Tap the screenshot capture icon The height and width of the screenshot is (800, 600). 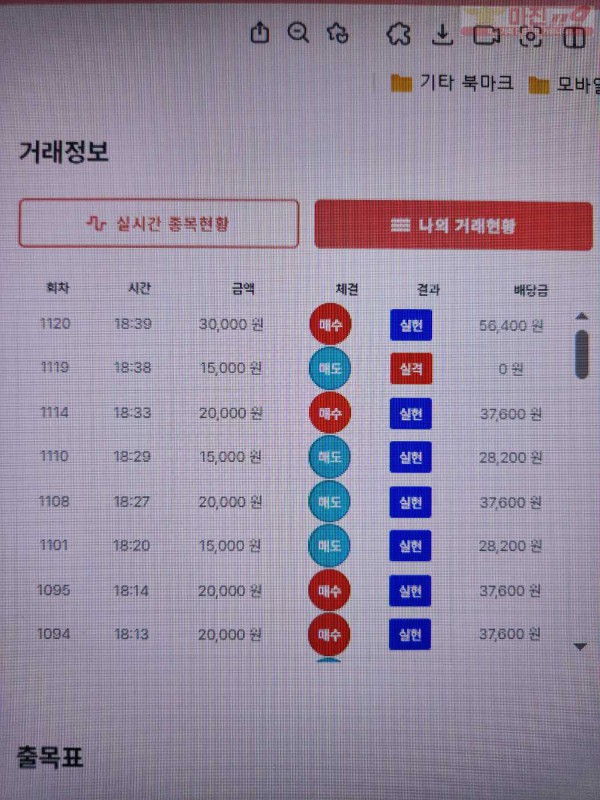pyautogui.click(x=531, y=38)
